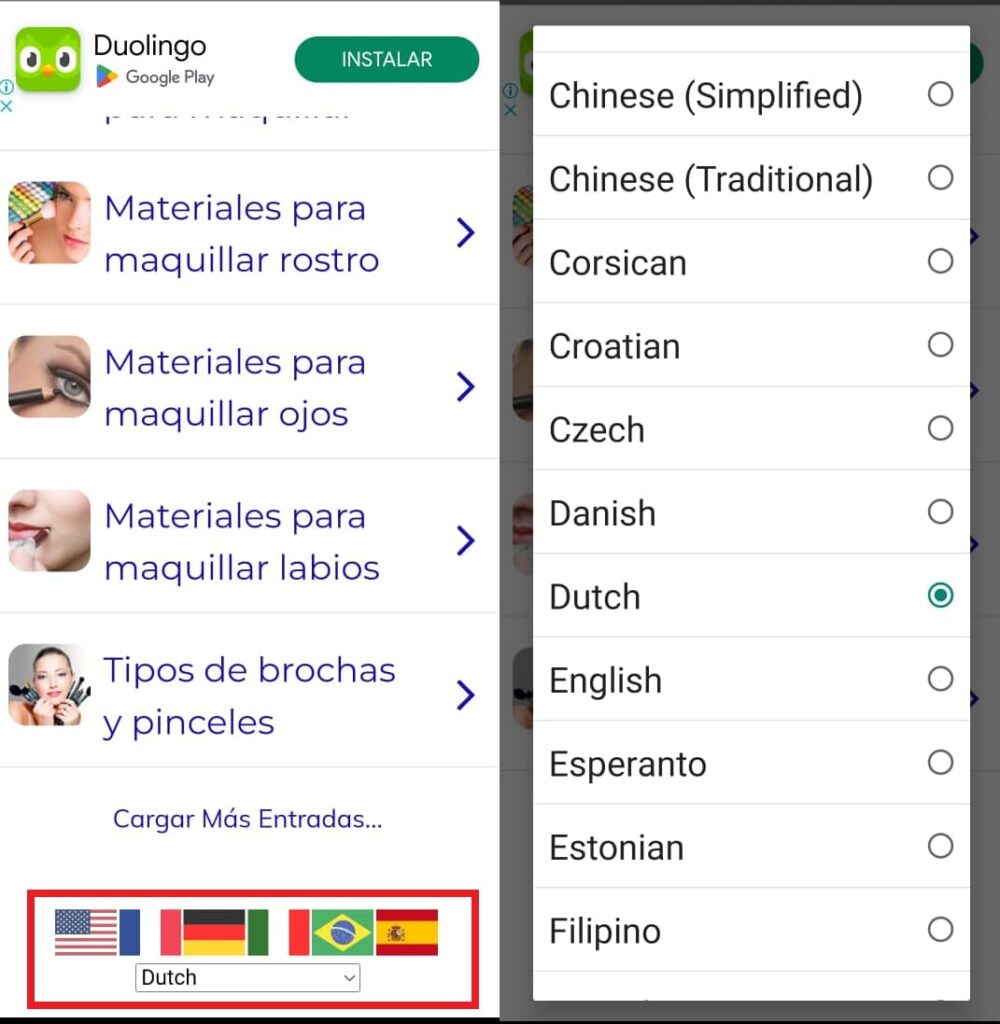Select Chinese (Simplified) radio option
The width and height of the screenshot is (1000, 1024).
tap(939, 94)
